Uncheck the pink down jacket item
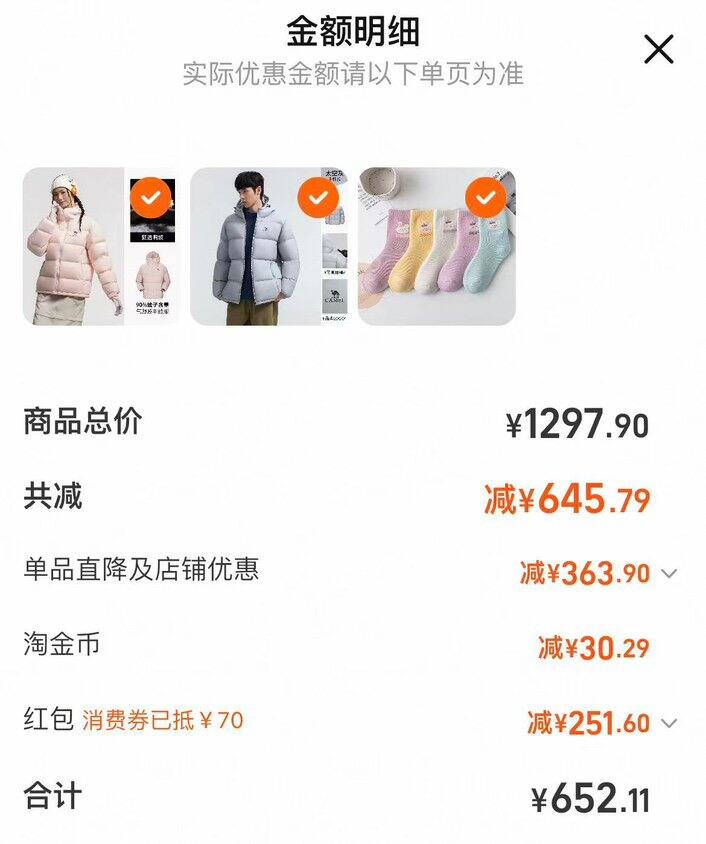Viewport: 706px width, 844px height. pyautogui.click(x=150, y=198)
